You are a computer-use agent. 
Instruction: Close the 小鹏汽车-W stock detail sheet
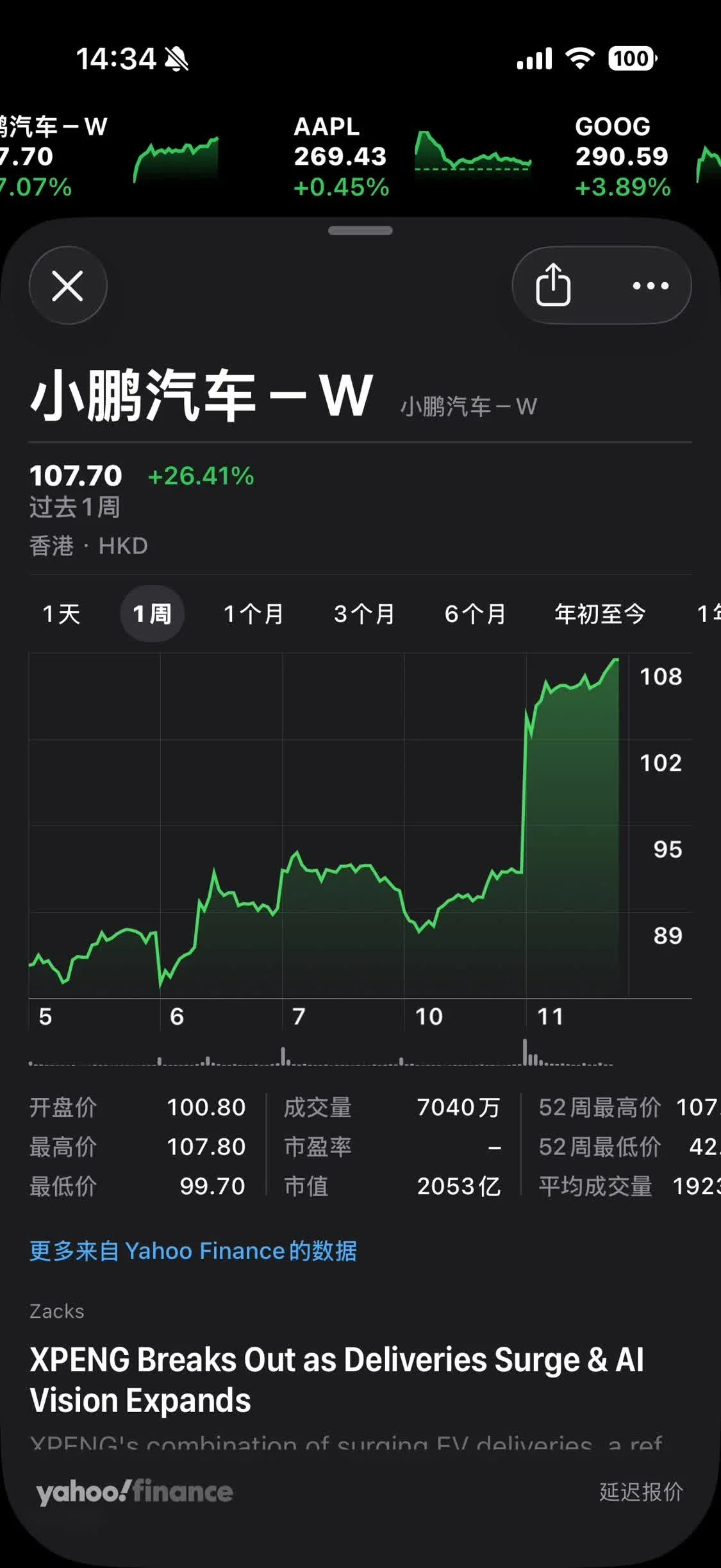tap(67, 285)
